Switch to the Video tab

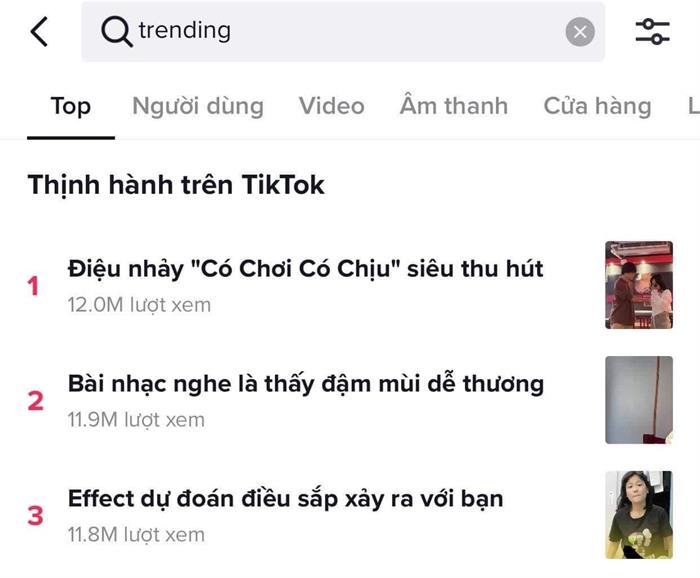click(x=331, y=106)
